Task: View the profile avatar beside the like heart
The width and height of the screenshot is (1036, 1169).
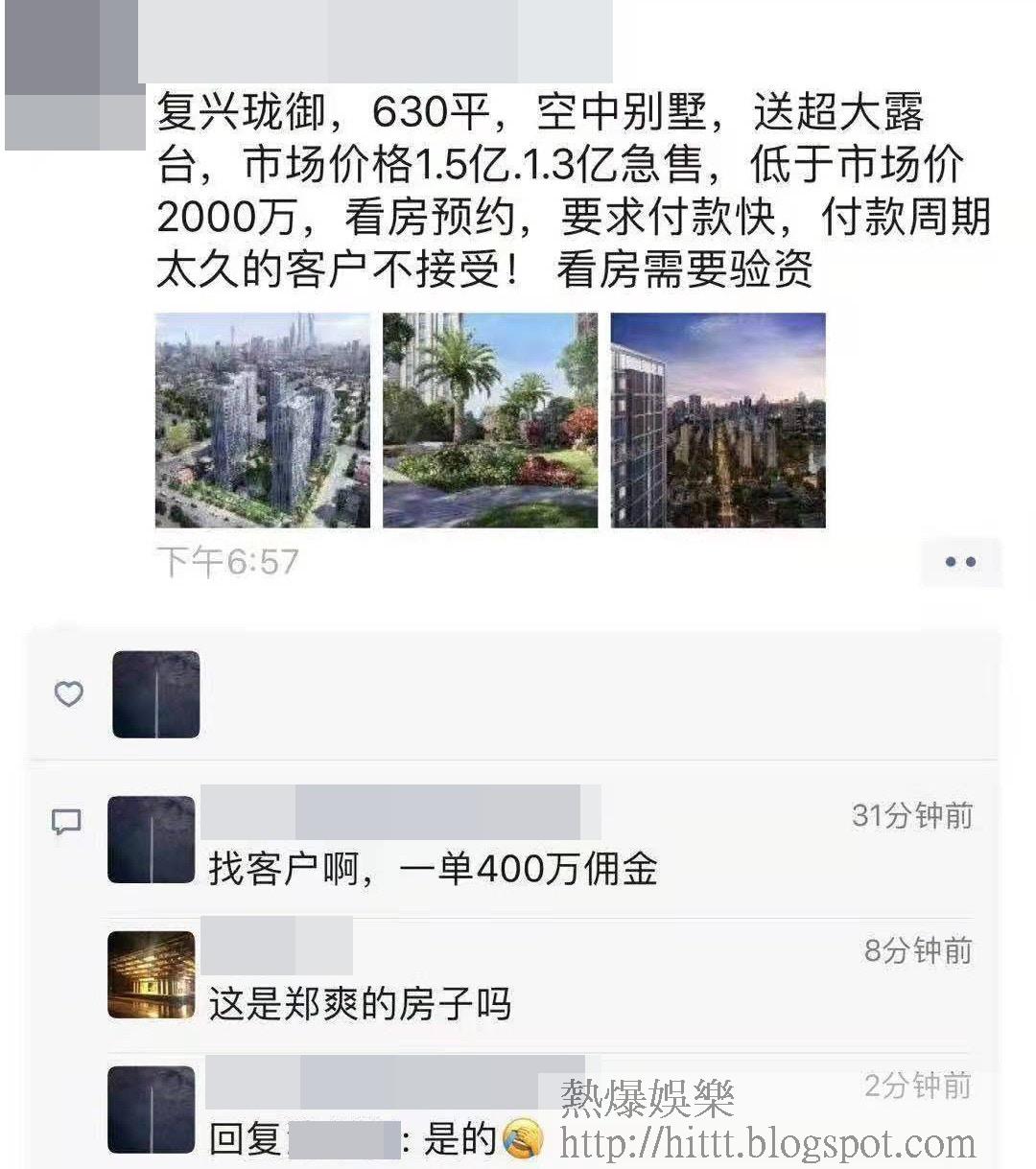Action: [x=156, y=694]
